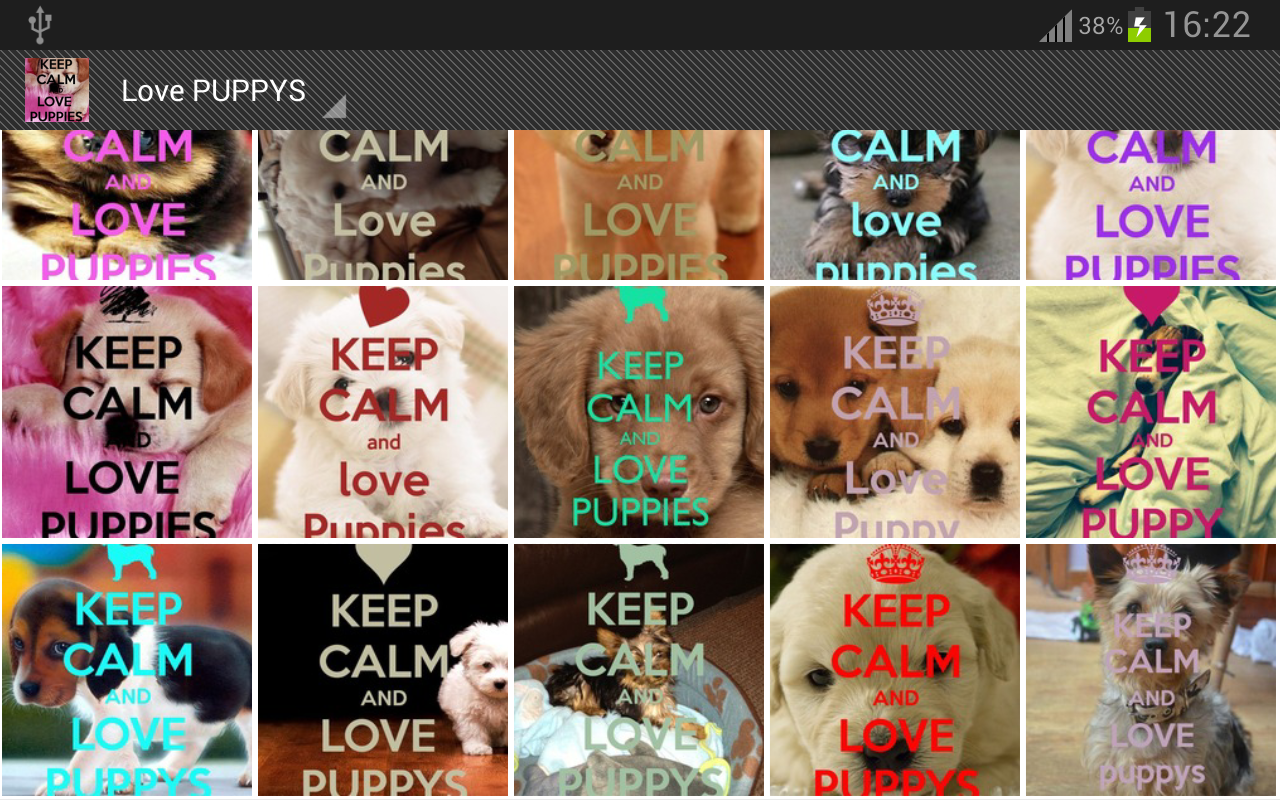This screenshot has width=1280, height=800.
Task: Open the cyan-text beagle puppy wallpaper
Action: (127, 670)
